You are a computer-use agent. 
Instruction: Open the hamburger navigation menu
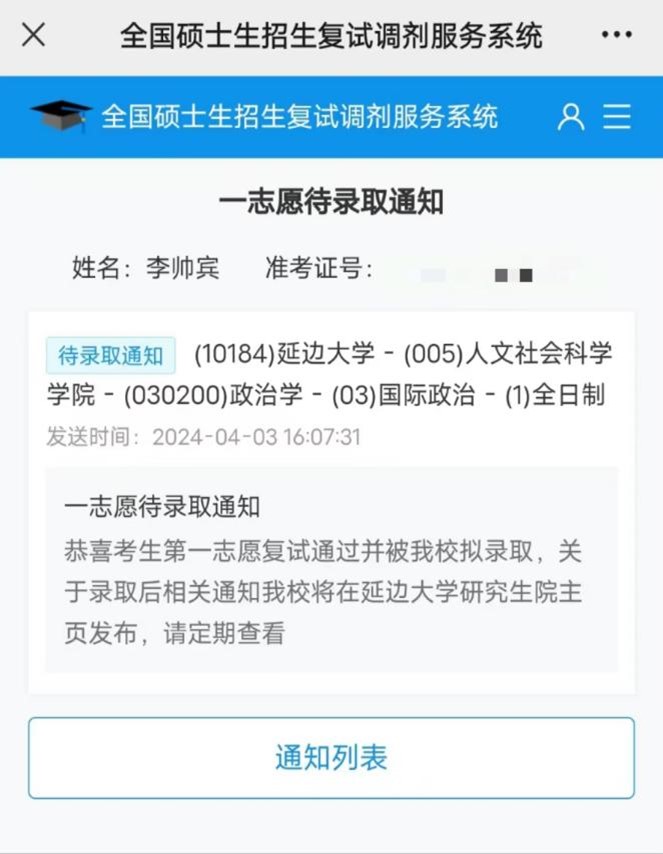tap(618, 117)
